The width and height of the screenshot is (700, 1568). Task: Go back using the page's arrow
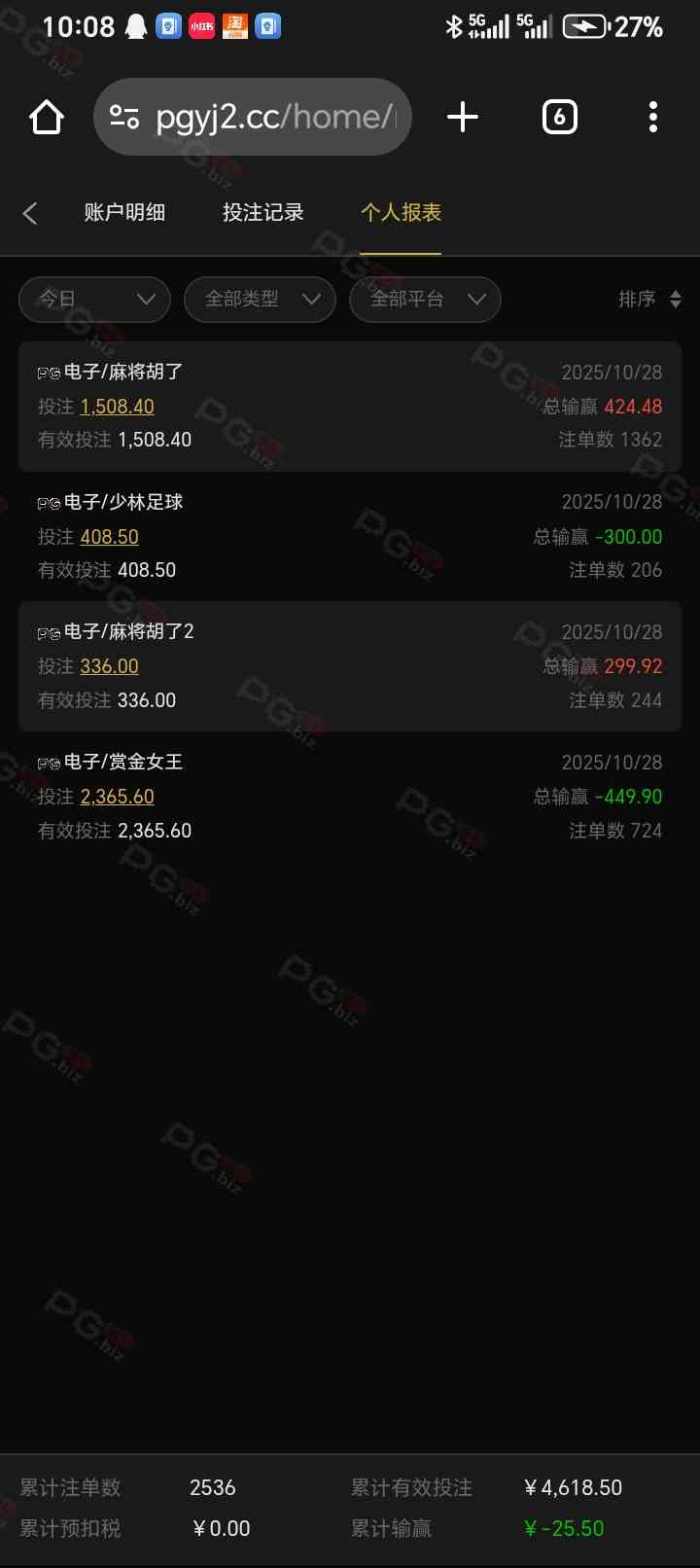(x=30, y=213)
